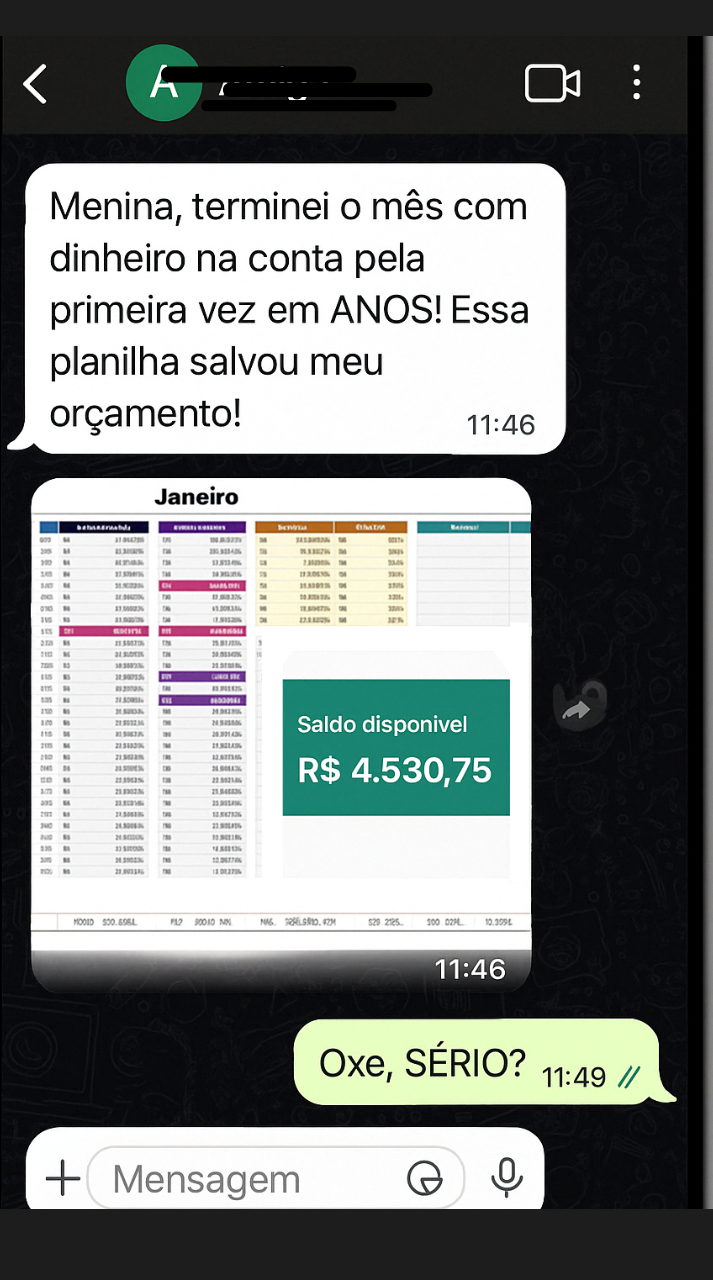Screen dimensions: 713x1280
Task: Open the sticker picker icon
Action: click(425, 1179)
